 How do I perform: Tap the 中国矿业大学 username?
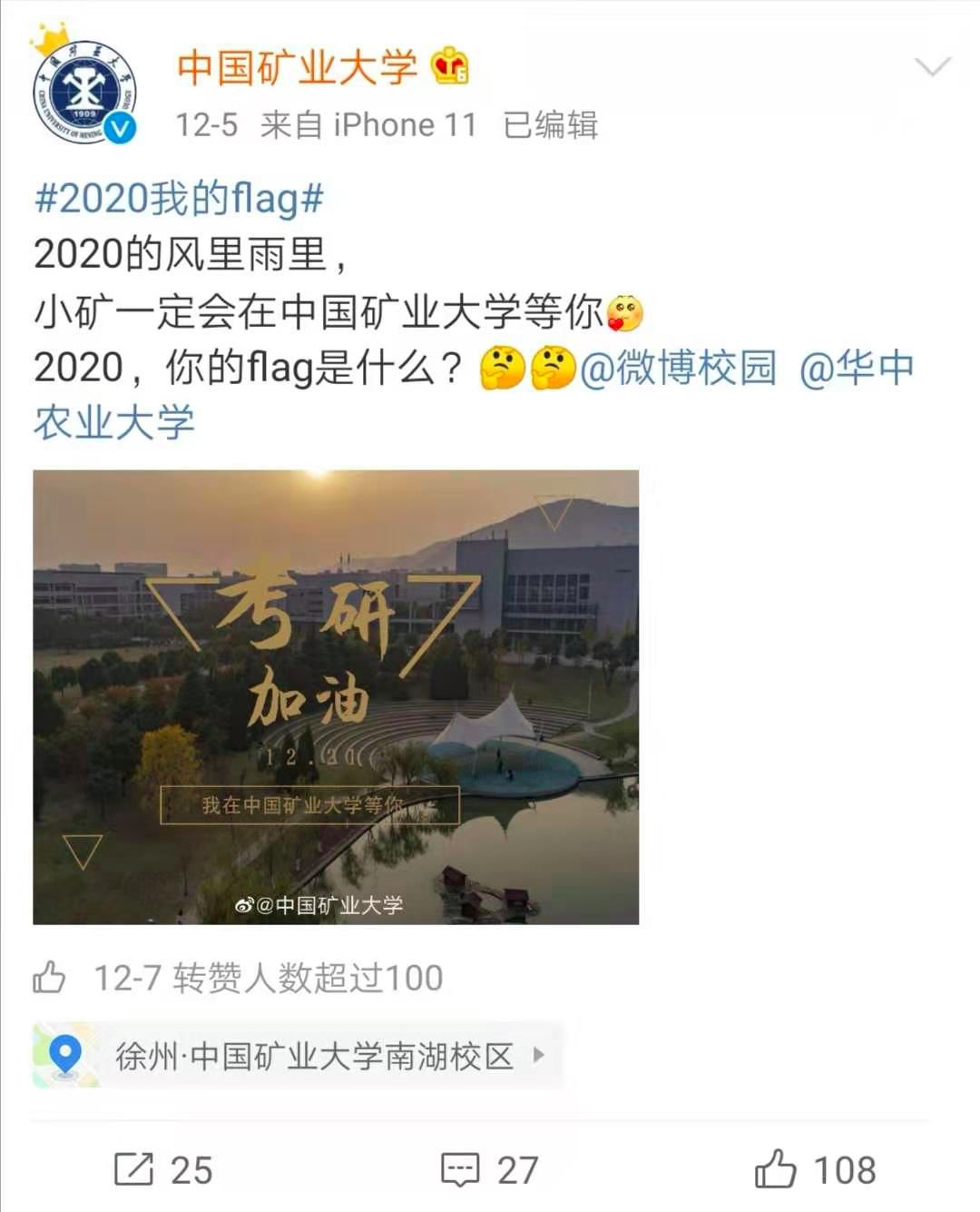pyautogui.click(x=296, y=68)
